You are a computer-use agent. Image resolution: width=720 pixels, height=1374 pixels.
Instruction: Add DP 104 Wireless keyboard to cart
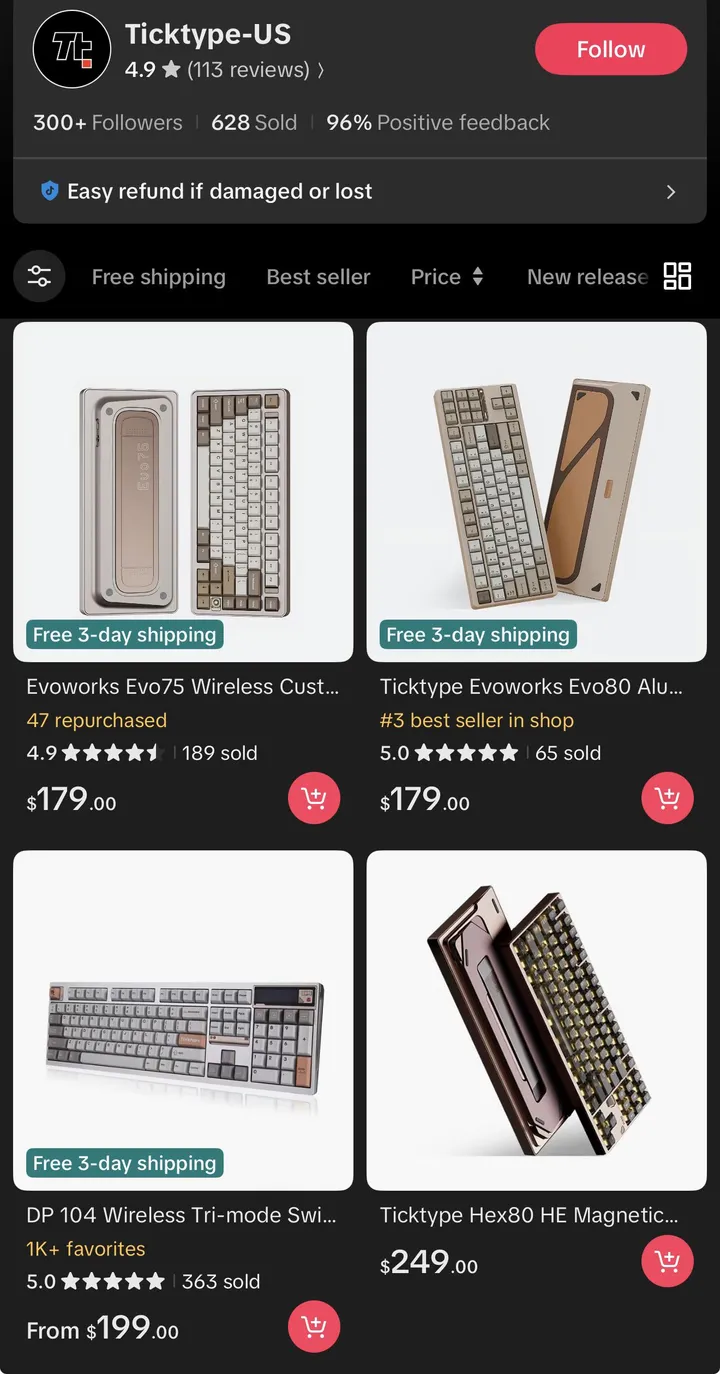[x=314, y=1327]
